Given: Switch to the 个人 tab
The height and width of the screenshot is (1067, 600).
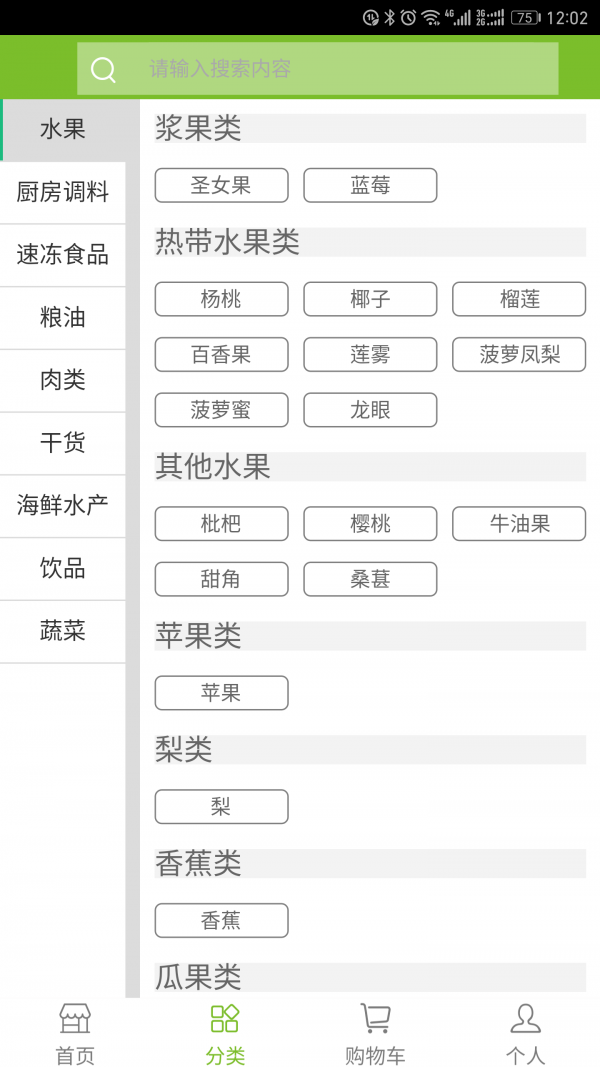Looking at the screenshot, I should [x=525, y=1034].
